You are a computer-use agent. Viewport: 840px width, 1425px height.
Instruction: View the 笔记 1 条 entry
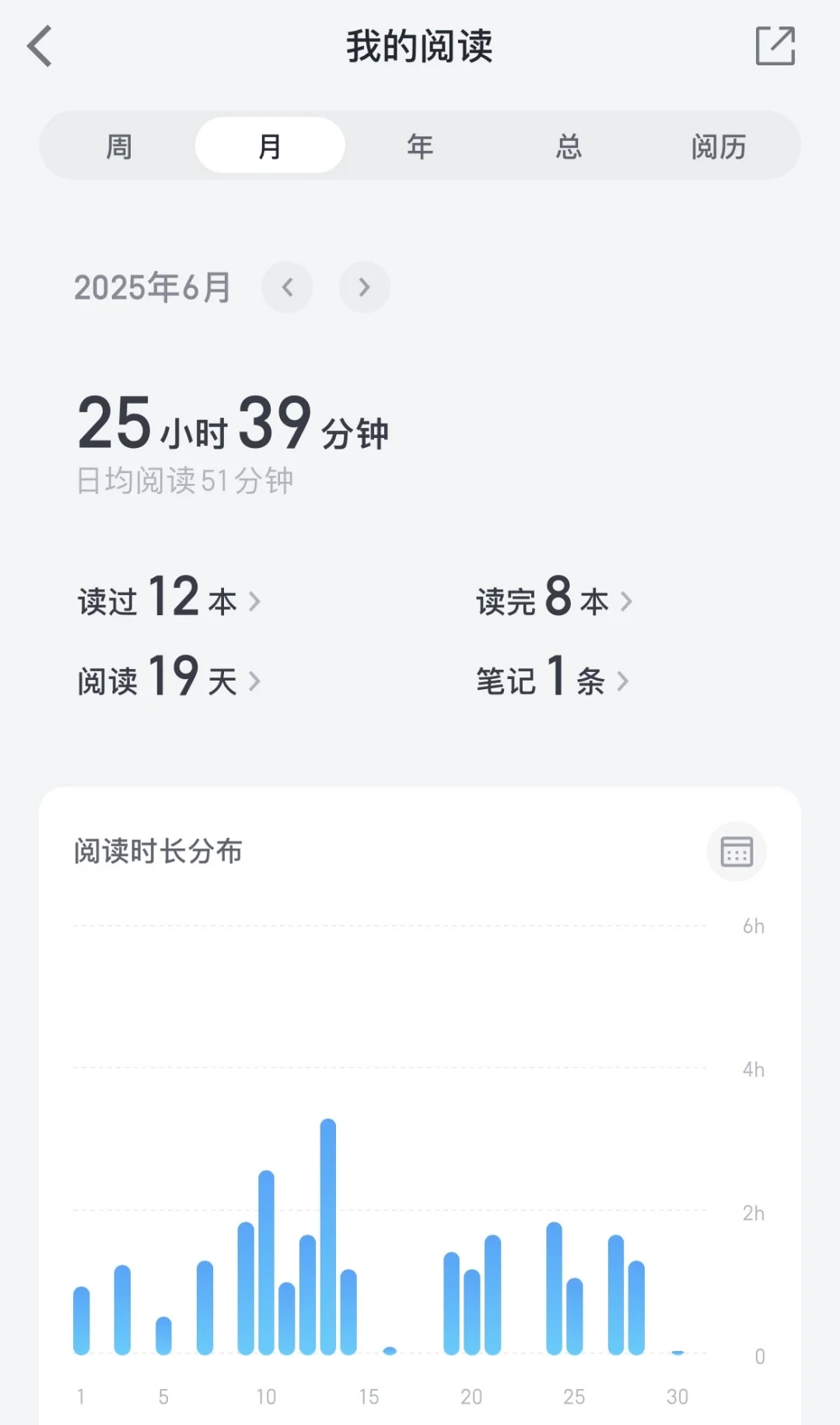[552, 678]
